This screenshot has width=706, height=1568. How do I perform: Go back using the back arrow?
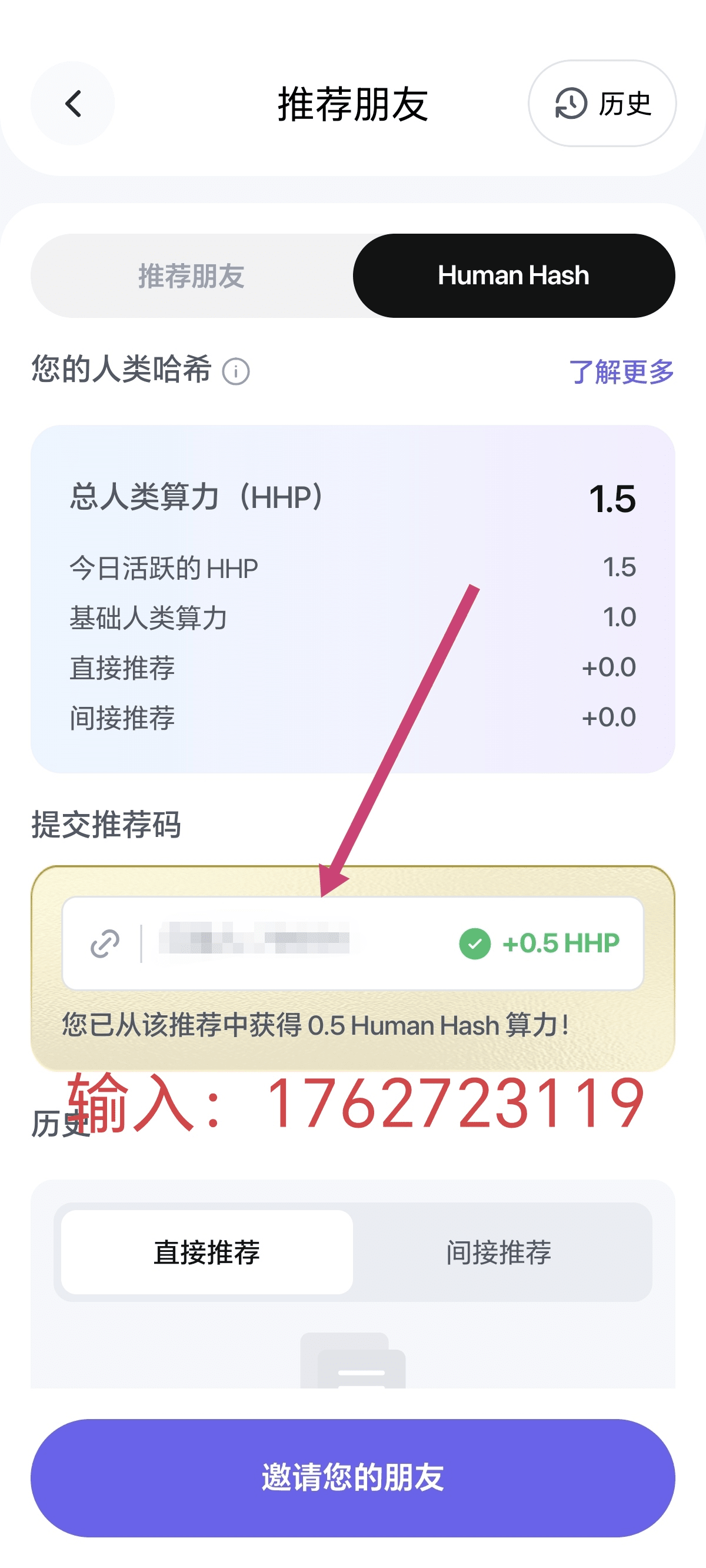point(72,104)
